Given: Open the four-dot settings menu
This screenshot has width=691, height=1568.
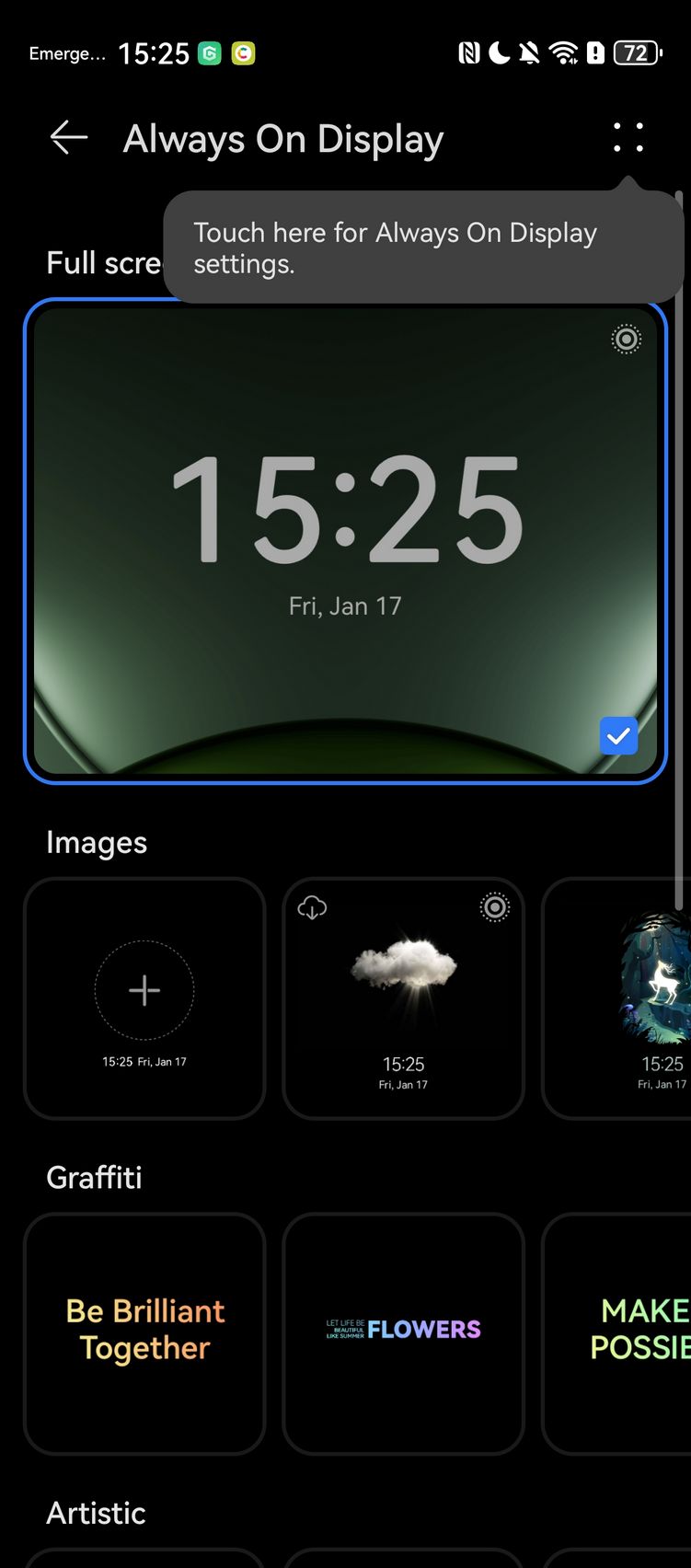Looking at the screenshot, I should tap(628, 138).
